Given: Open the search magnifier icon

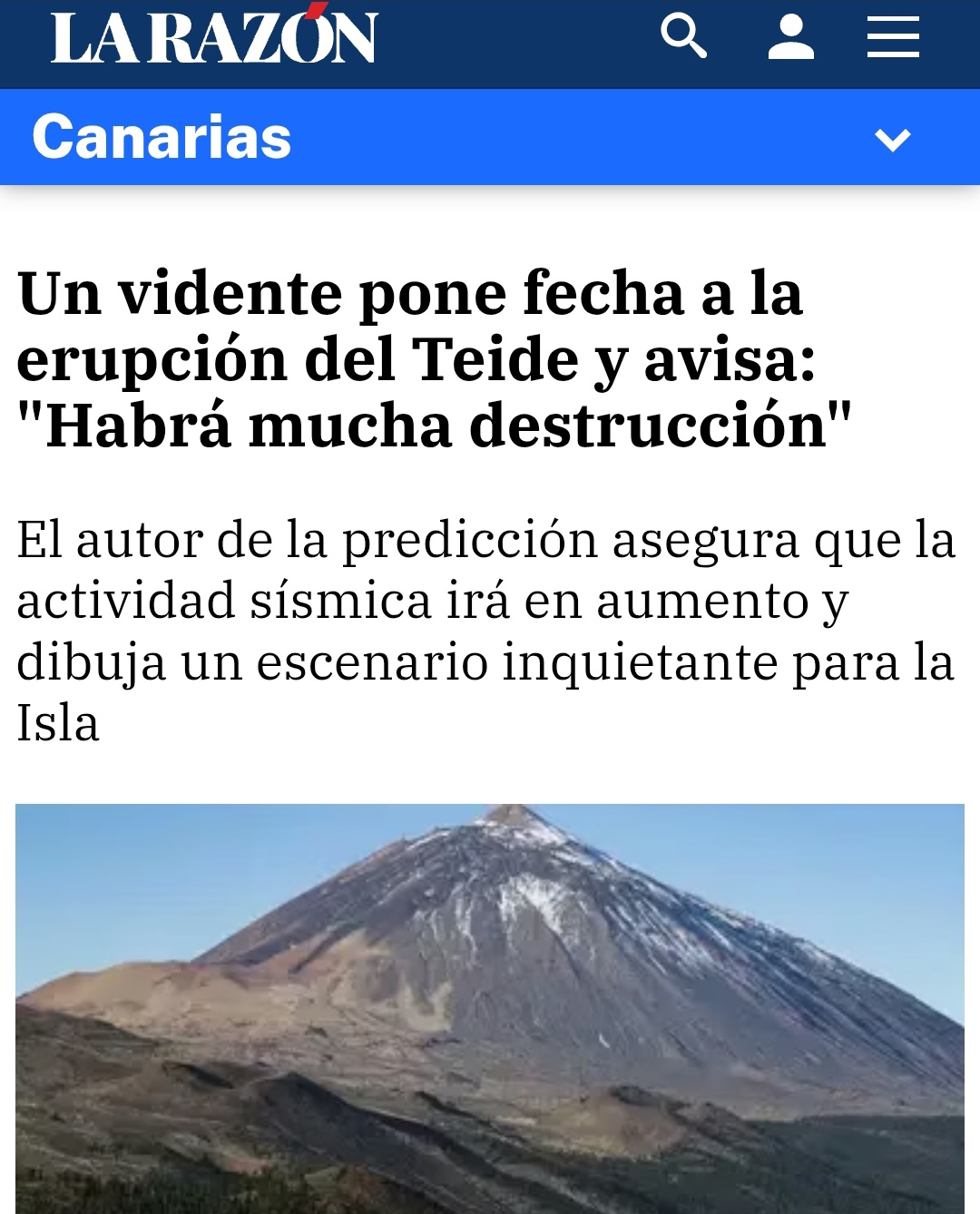Looking at the screenshot, I should click(683, 36).
